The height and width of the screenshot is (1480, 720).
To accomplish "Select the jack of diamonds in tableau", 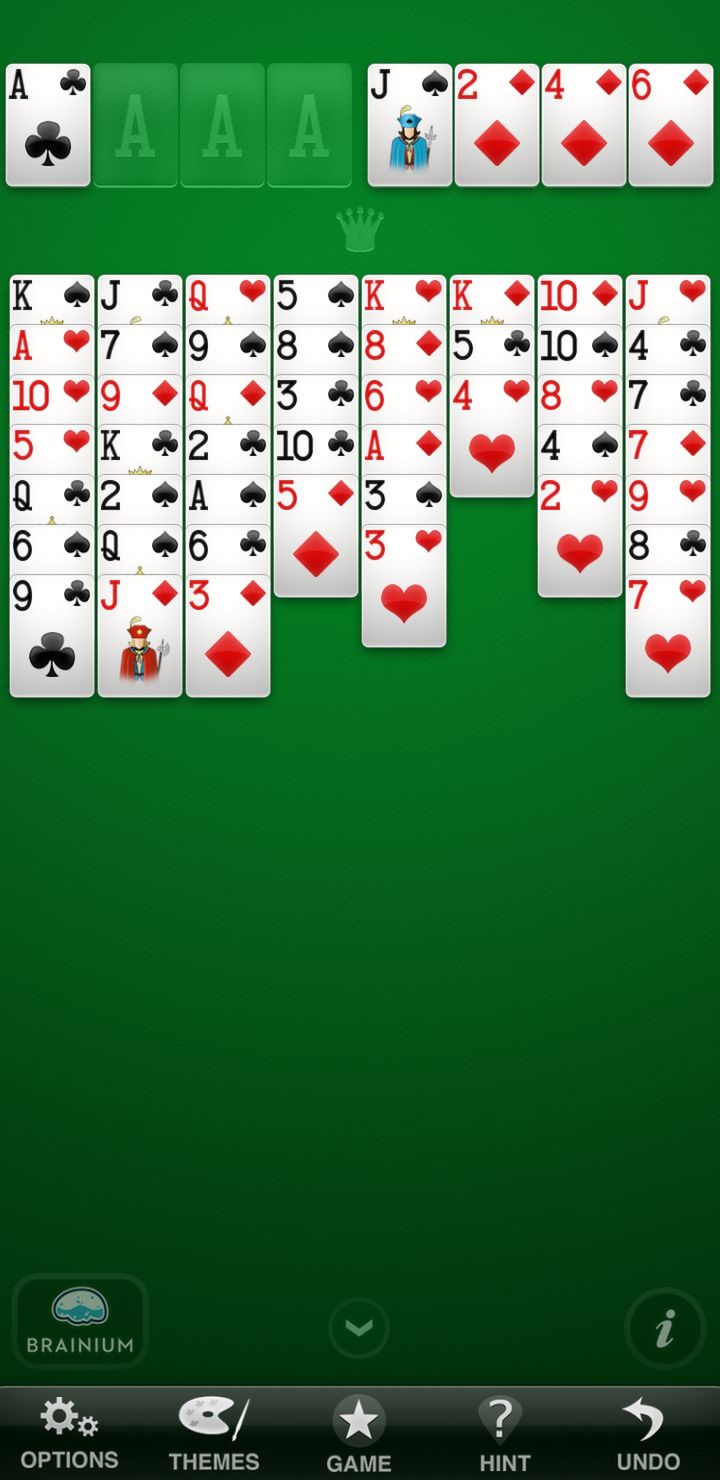I will point(140,635).
